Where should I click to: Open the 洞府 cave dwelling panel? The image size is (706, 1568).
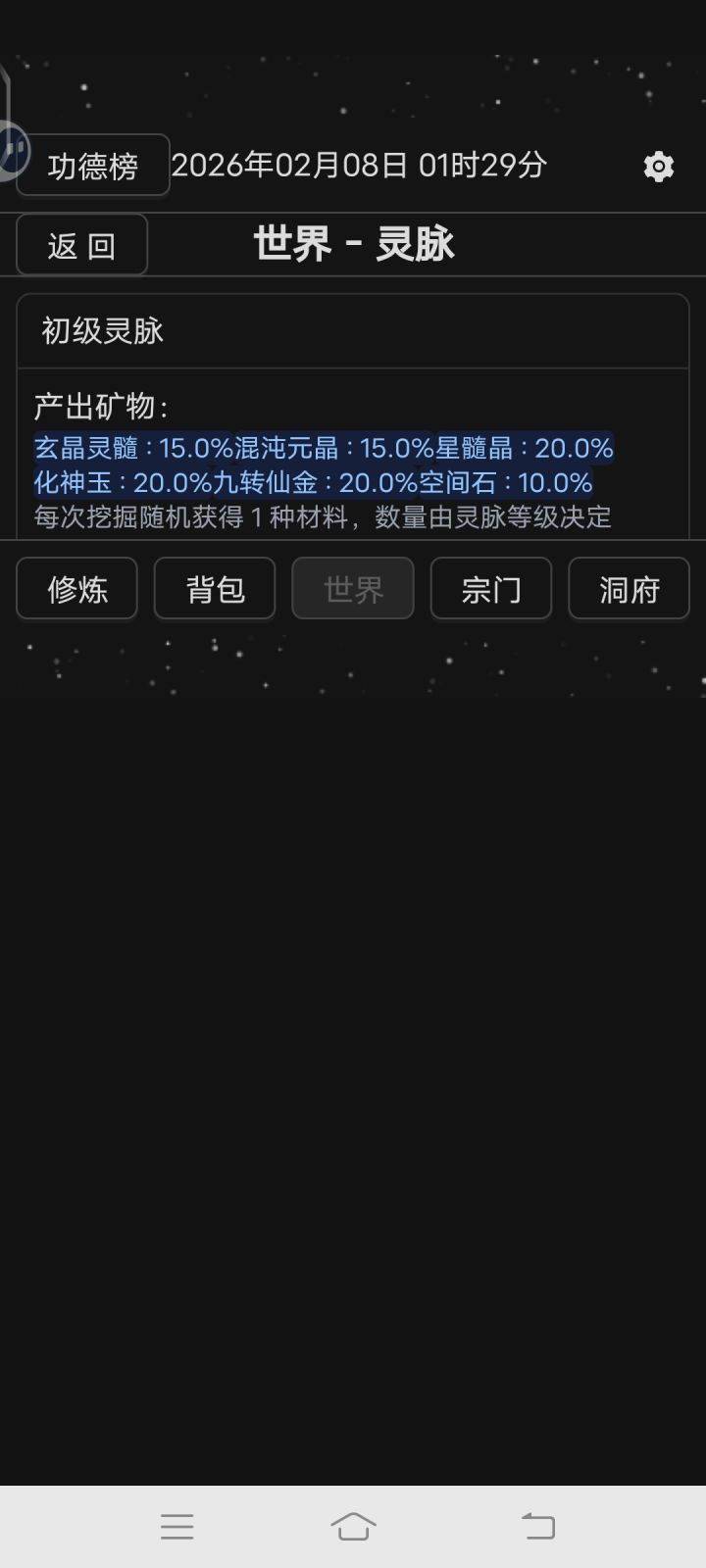tap(629, 588)
